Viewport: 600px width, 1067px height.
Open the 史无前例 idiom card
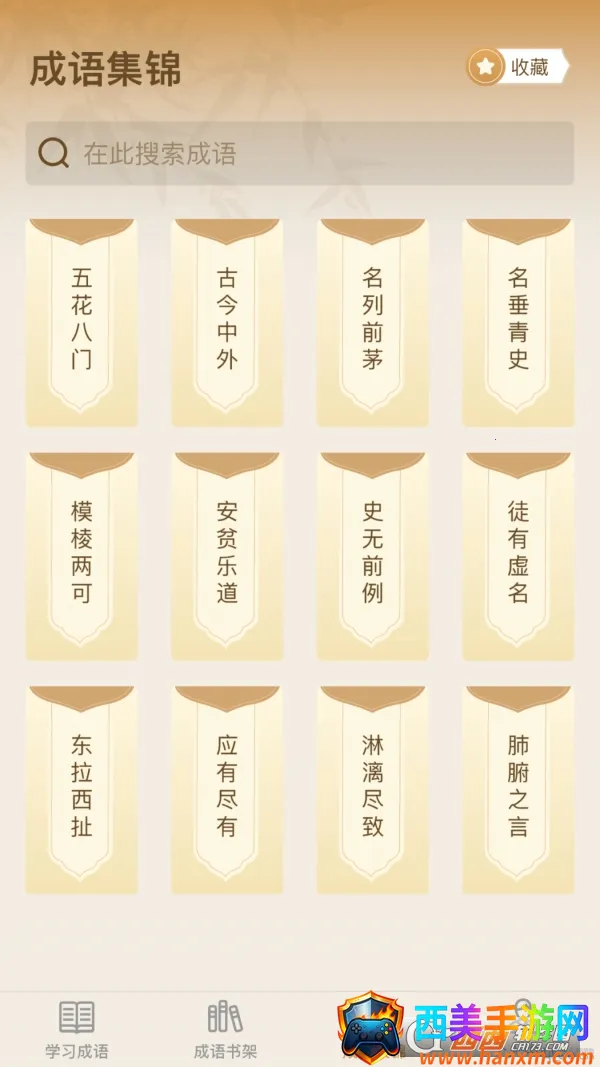373,555
